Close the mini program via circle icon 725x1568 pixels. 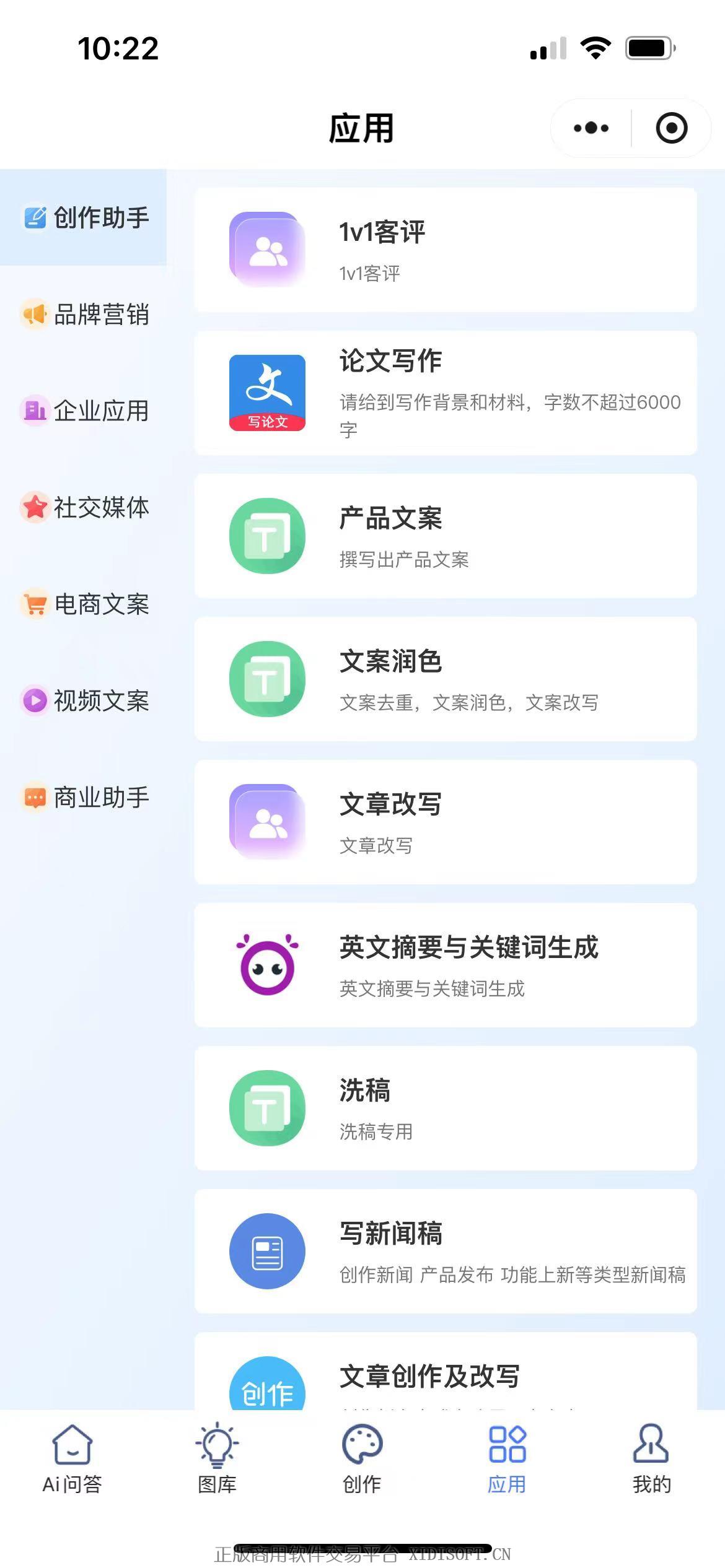(x=671, y=128)
